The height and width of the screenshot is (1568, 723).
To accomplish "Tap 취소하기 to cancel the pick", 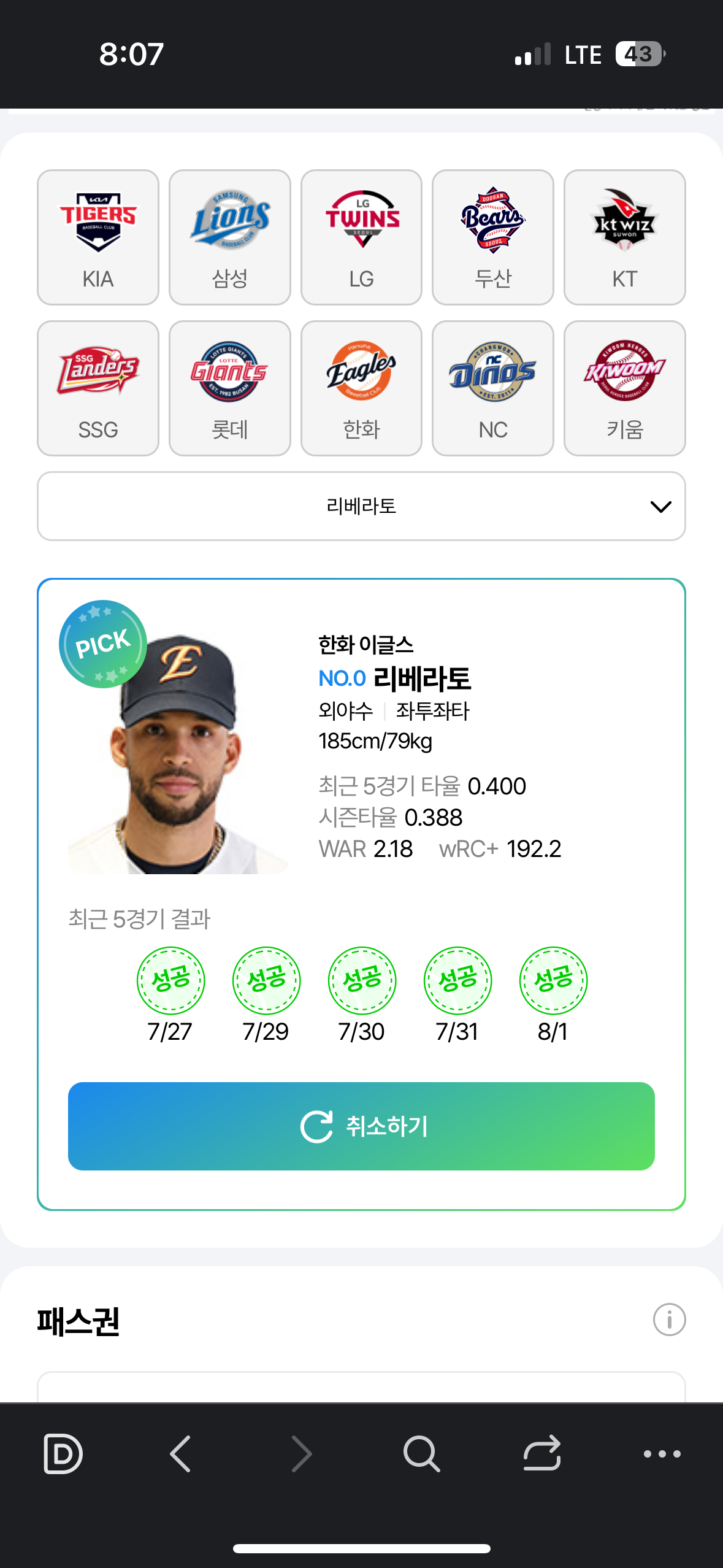I will click(x=361, y=1126).
